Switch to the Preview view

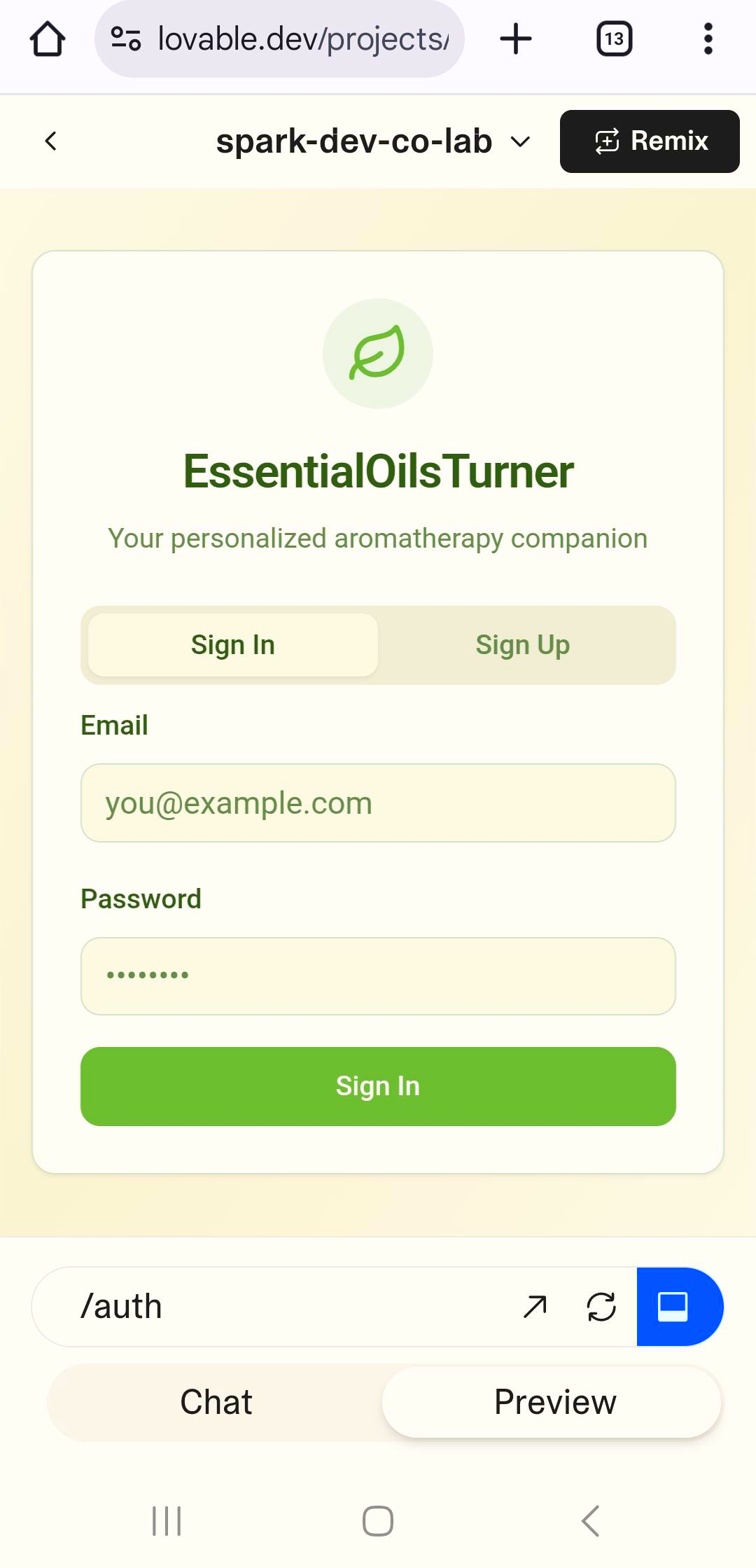click(x=554, y=1402)
